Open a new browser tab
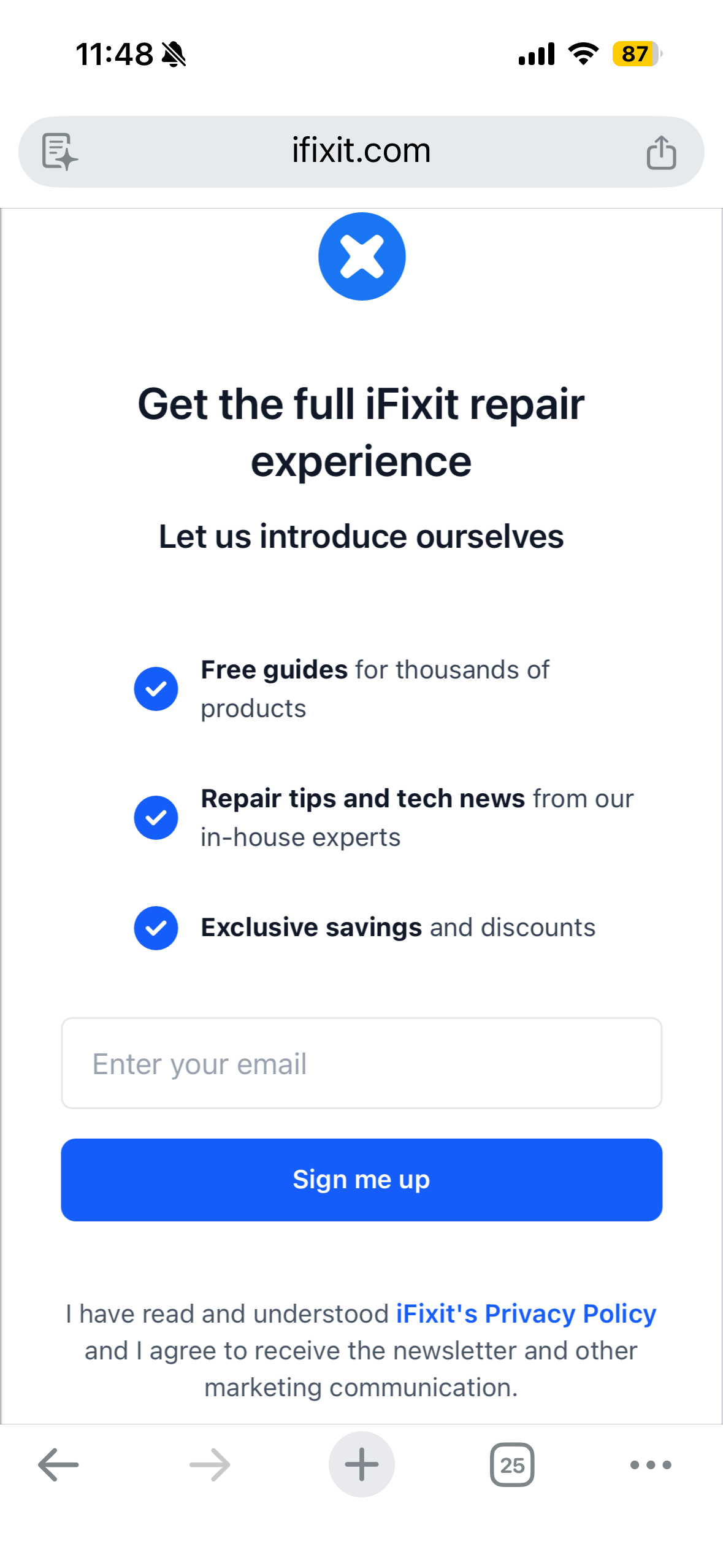Viewport: 723px width, 1568px height. (x=361, y=1464)
